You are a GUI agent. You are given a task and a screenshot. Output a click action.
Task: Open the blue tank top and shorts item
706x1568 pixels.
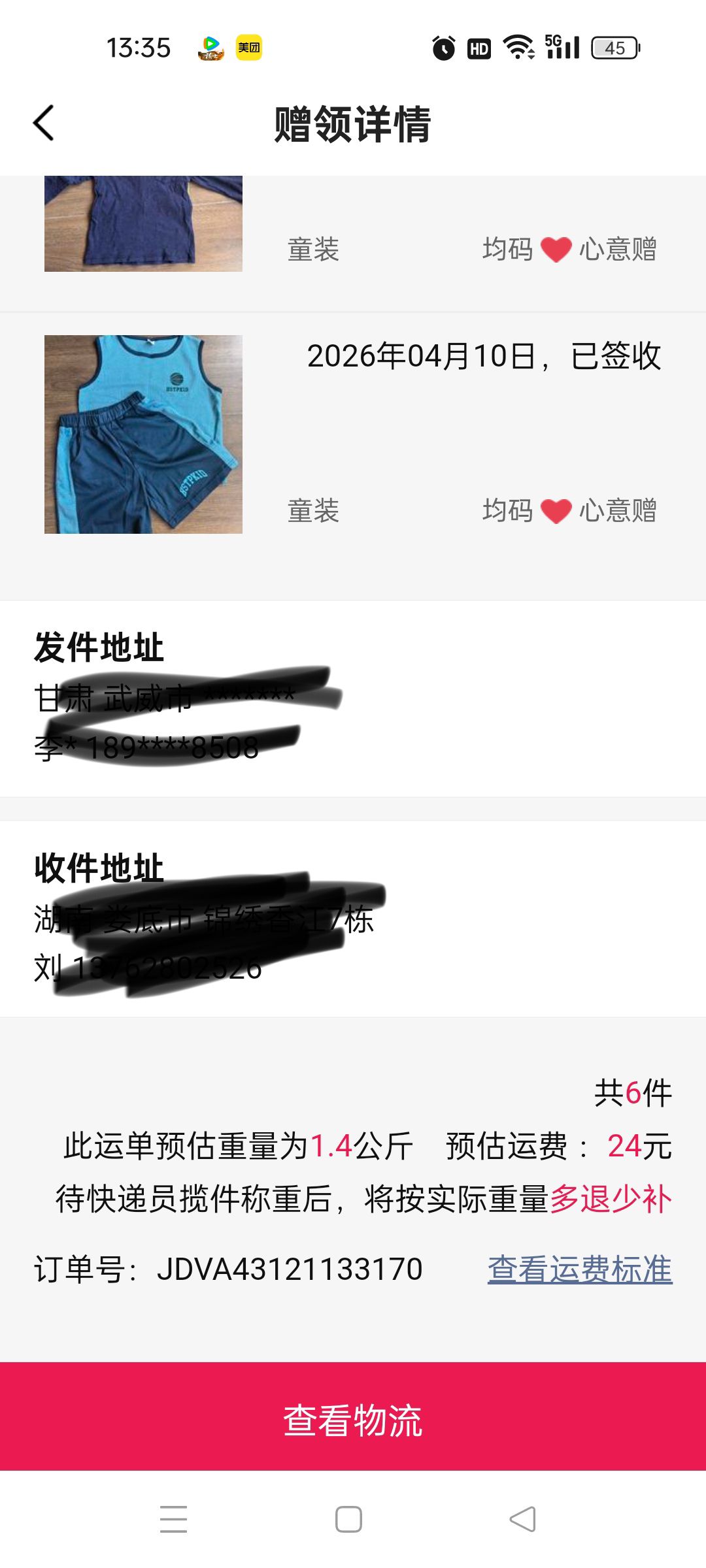click(143, 434)
